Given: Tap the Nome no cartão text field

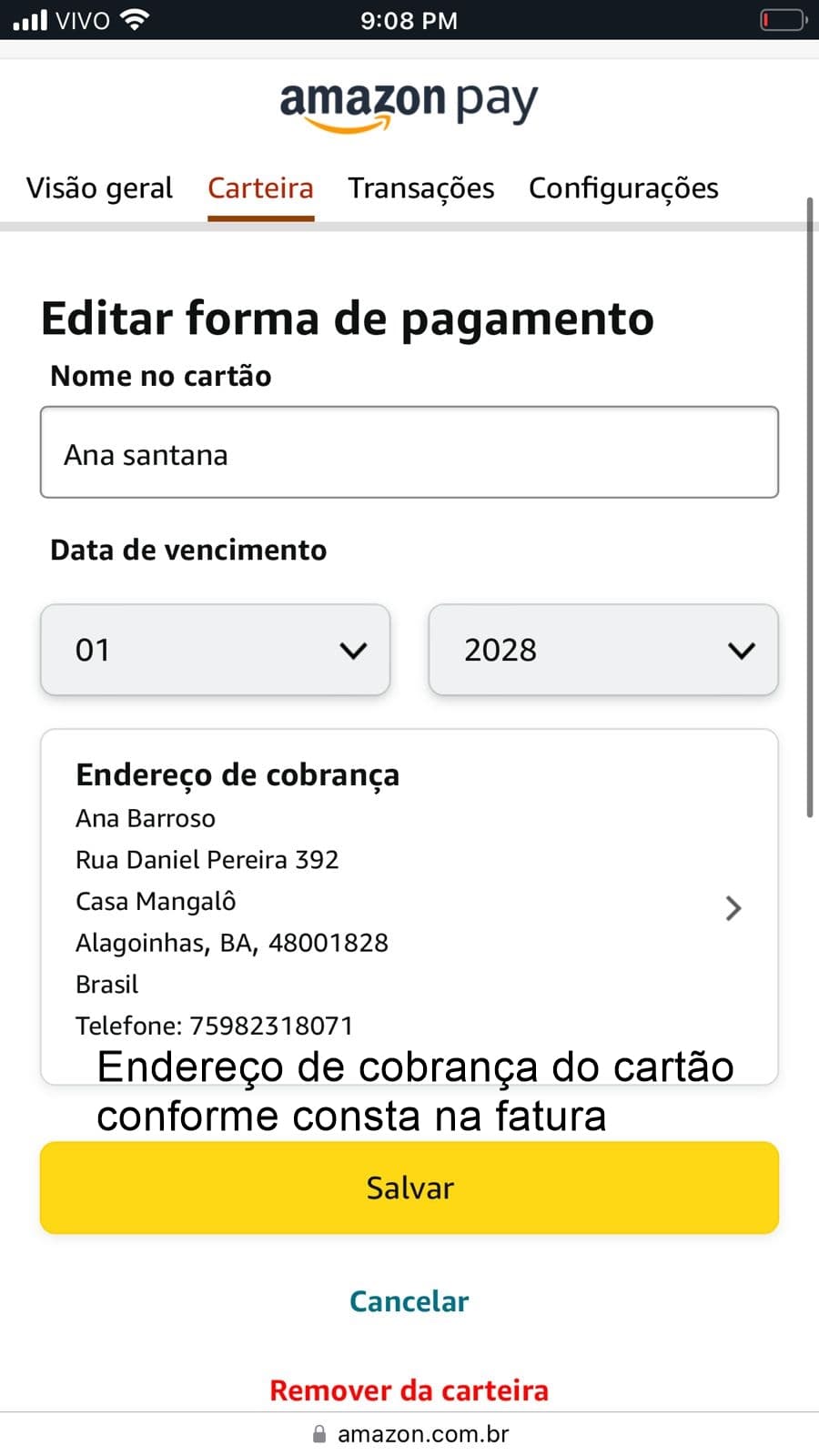Looking at the screenshot, I should pyautogui.click(x=409, y=453).
